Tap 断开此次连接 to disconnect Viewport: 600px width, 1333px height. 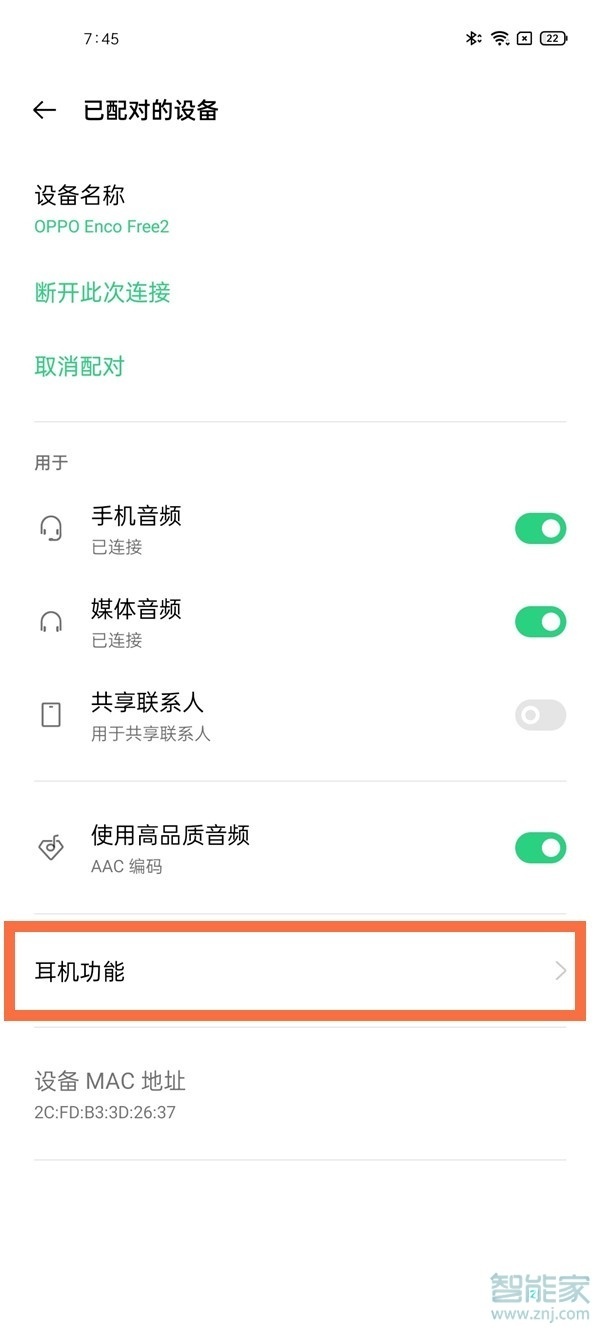click(102, 293)
